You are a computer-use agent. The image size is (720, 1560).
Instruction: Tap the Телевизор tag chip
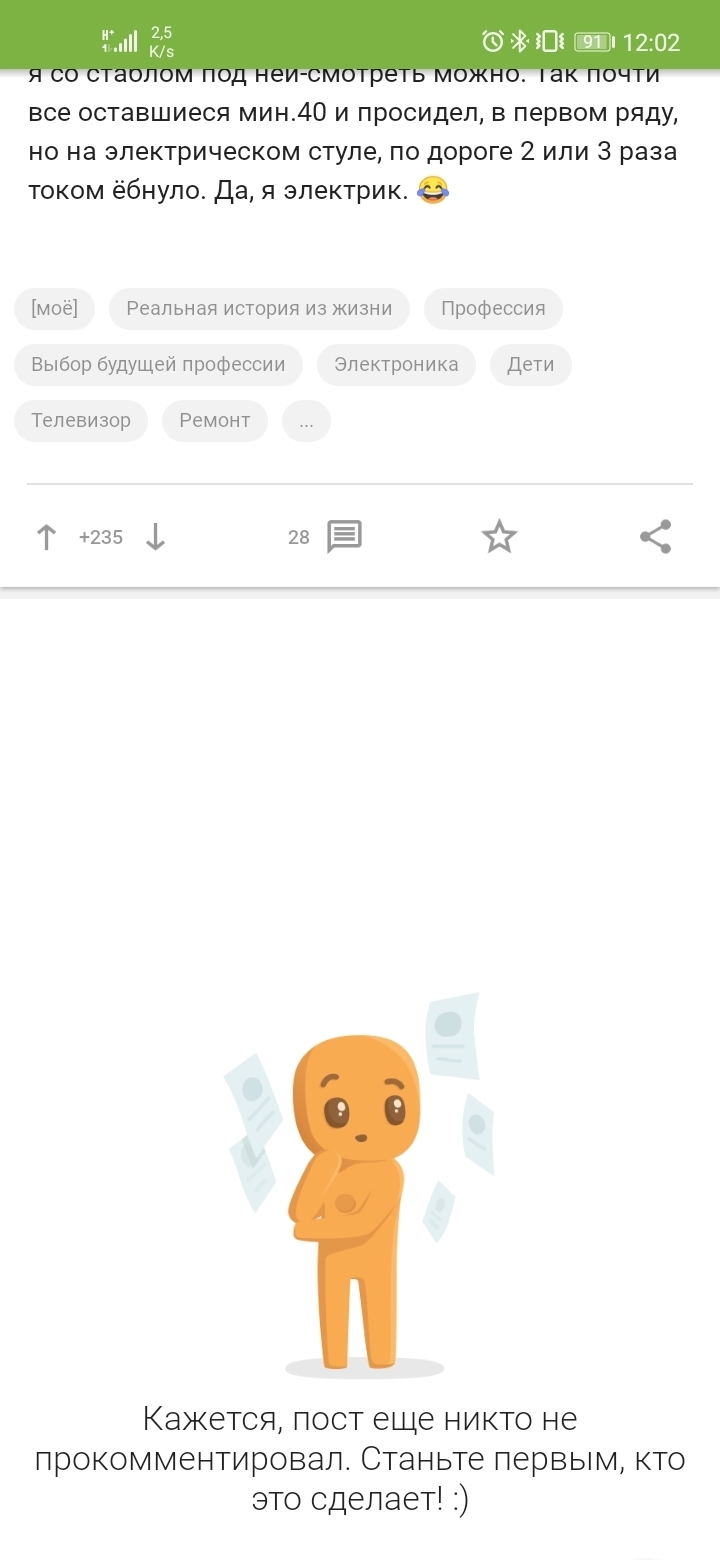click(81, 420)
